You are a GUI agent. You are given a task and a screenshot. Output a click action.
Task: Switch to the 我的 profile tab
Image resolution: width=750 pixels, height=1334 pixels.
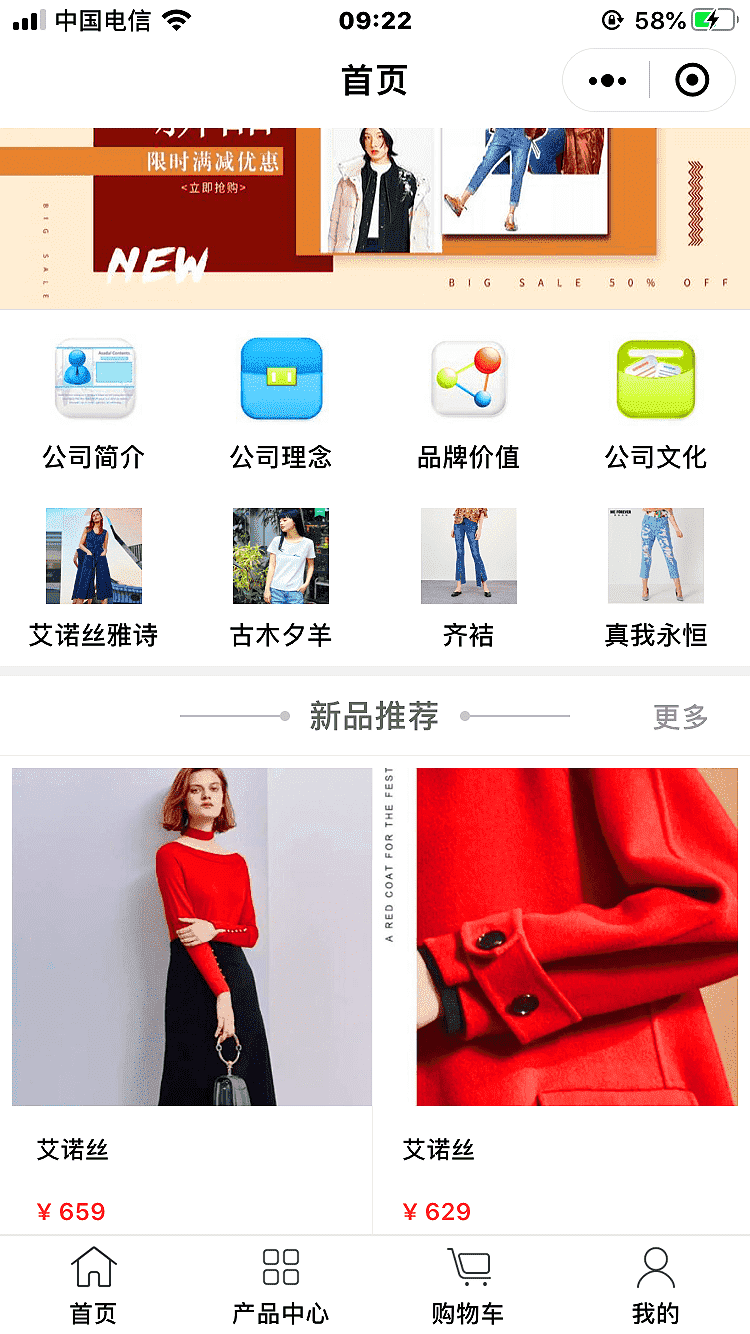[x=656, y=1284]
